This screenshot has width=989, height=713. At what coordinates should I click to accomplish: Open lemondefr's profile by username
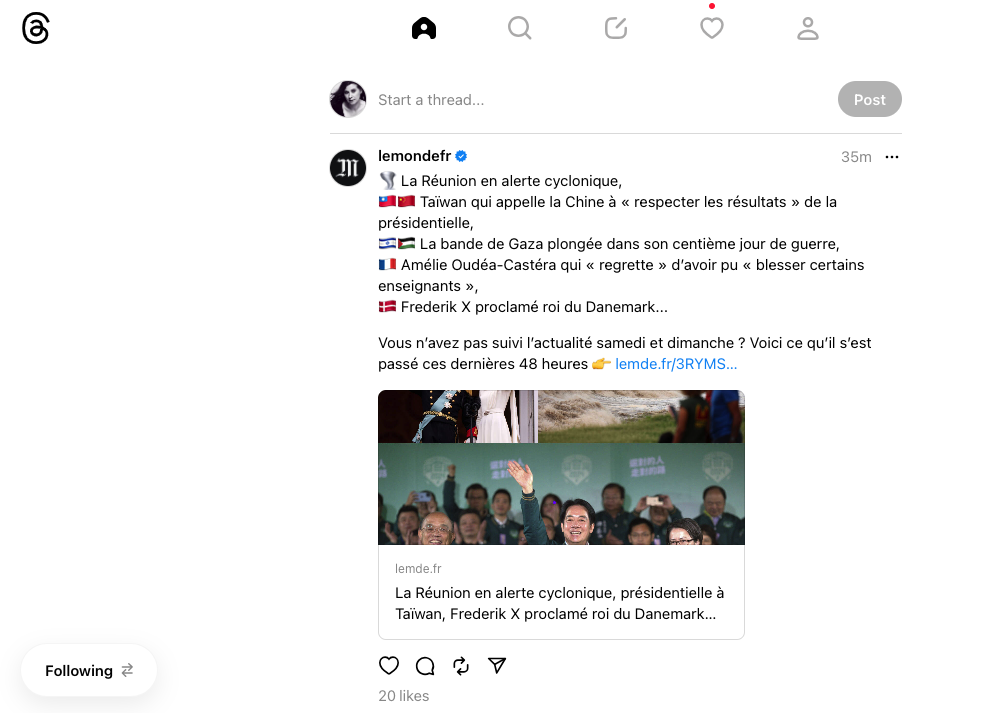point(414,156)
